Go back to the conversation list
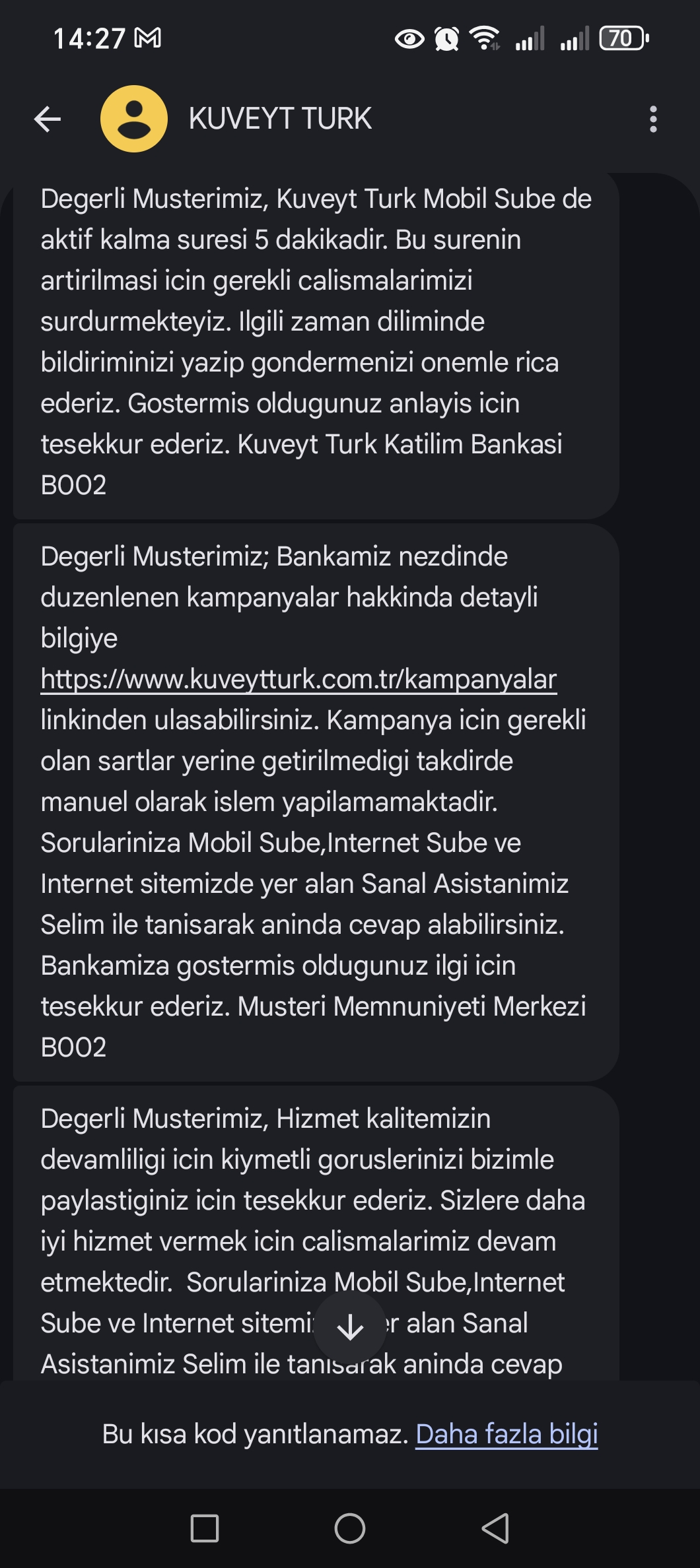 (x=48, y=119)
